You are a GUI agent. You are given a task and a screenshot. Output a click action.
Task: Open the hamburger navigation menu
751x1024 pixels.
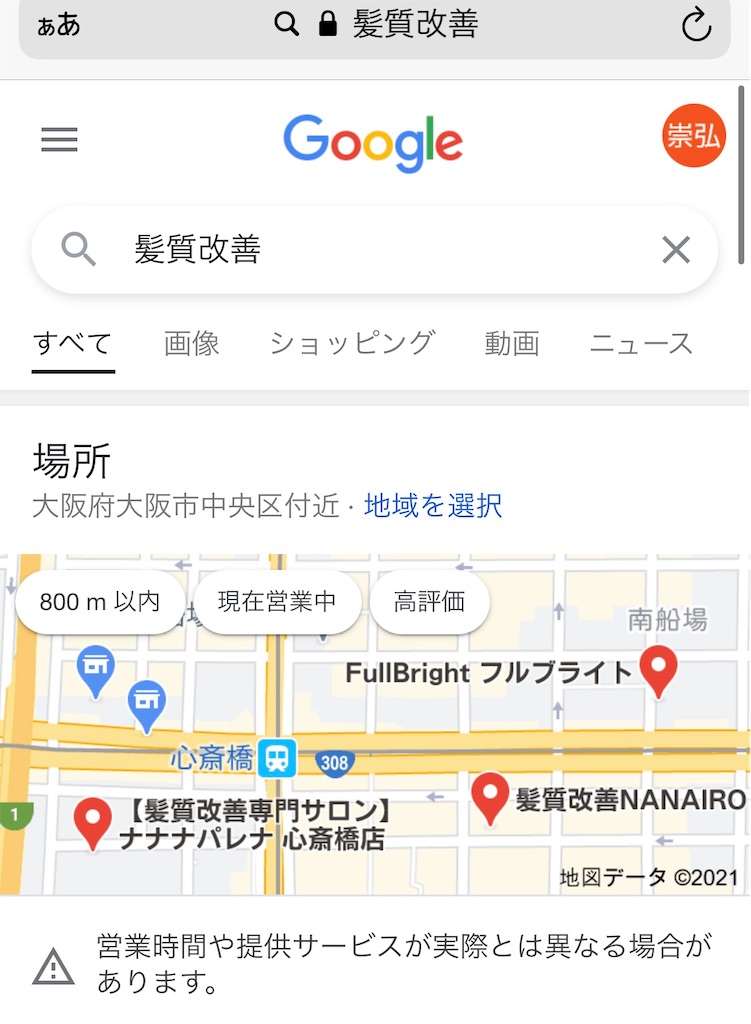point(59,140)
